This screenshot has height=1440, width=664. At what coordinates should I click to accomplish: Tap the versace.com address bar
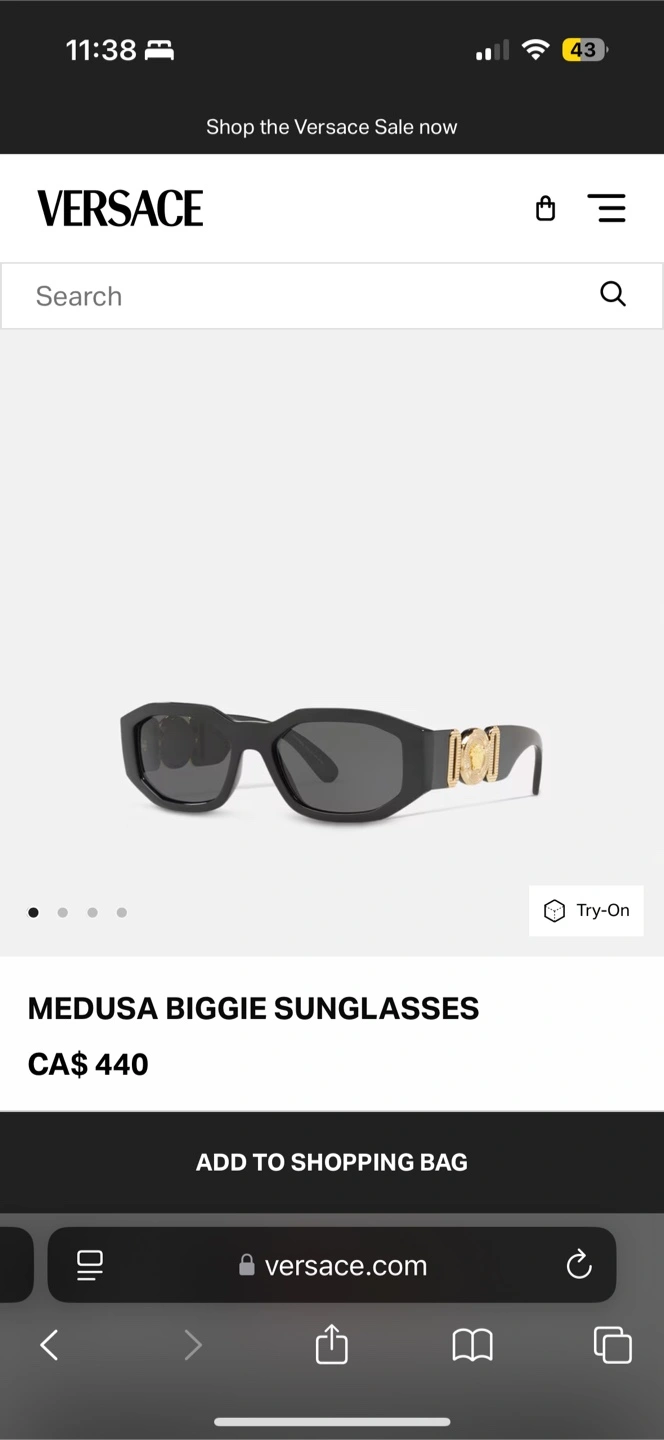coord(332,1265)
